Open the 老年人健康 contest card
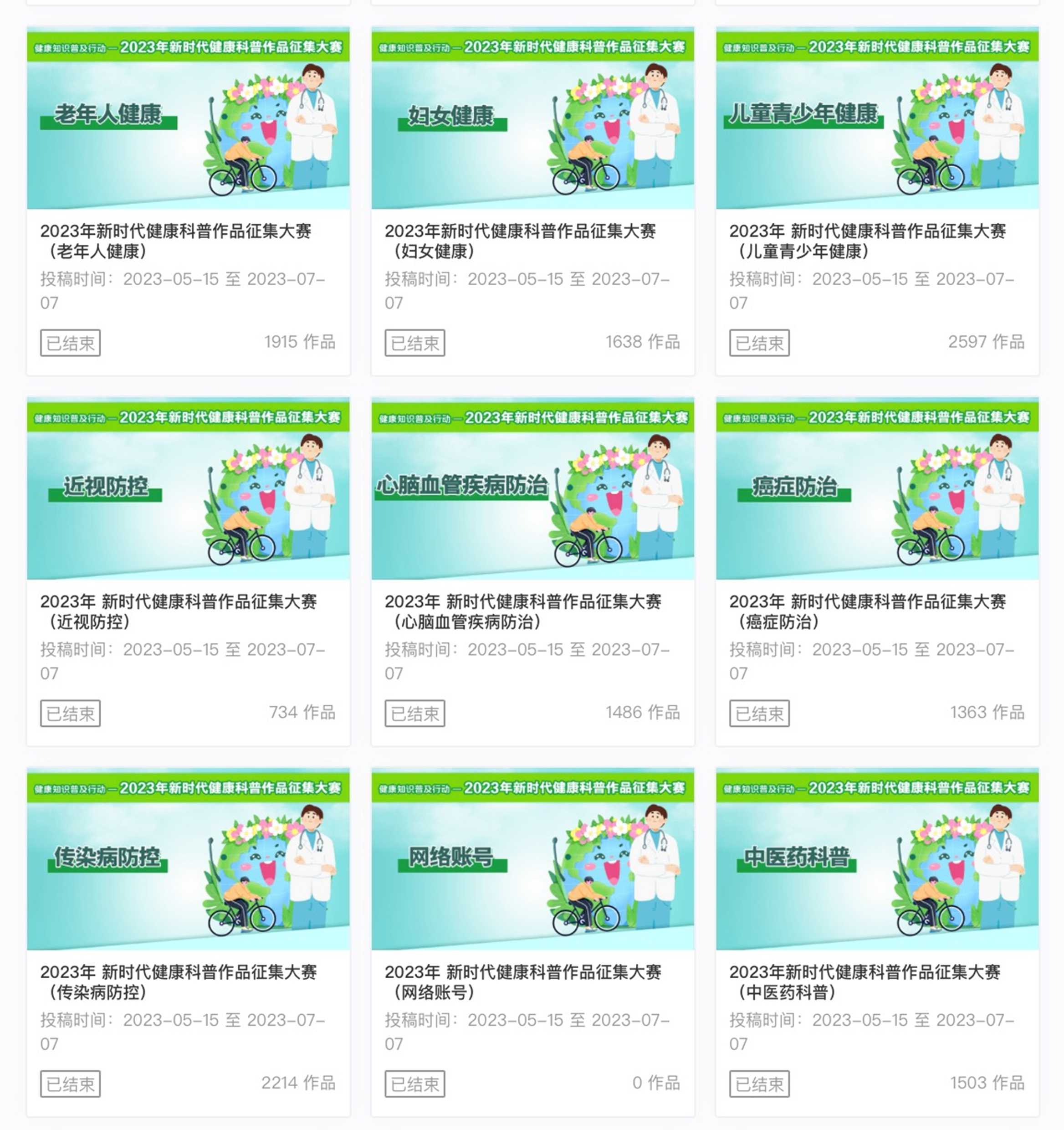Screen dimensions: 1064x1130 point(188,118)
